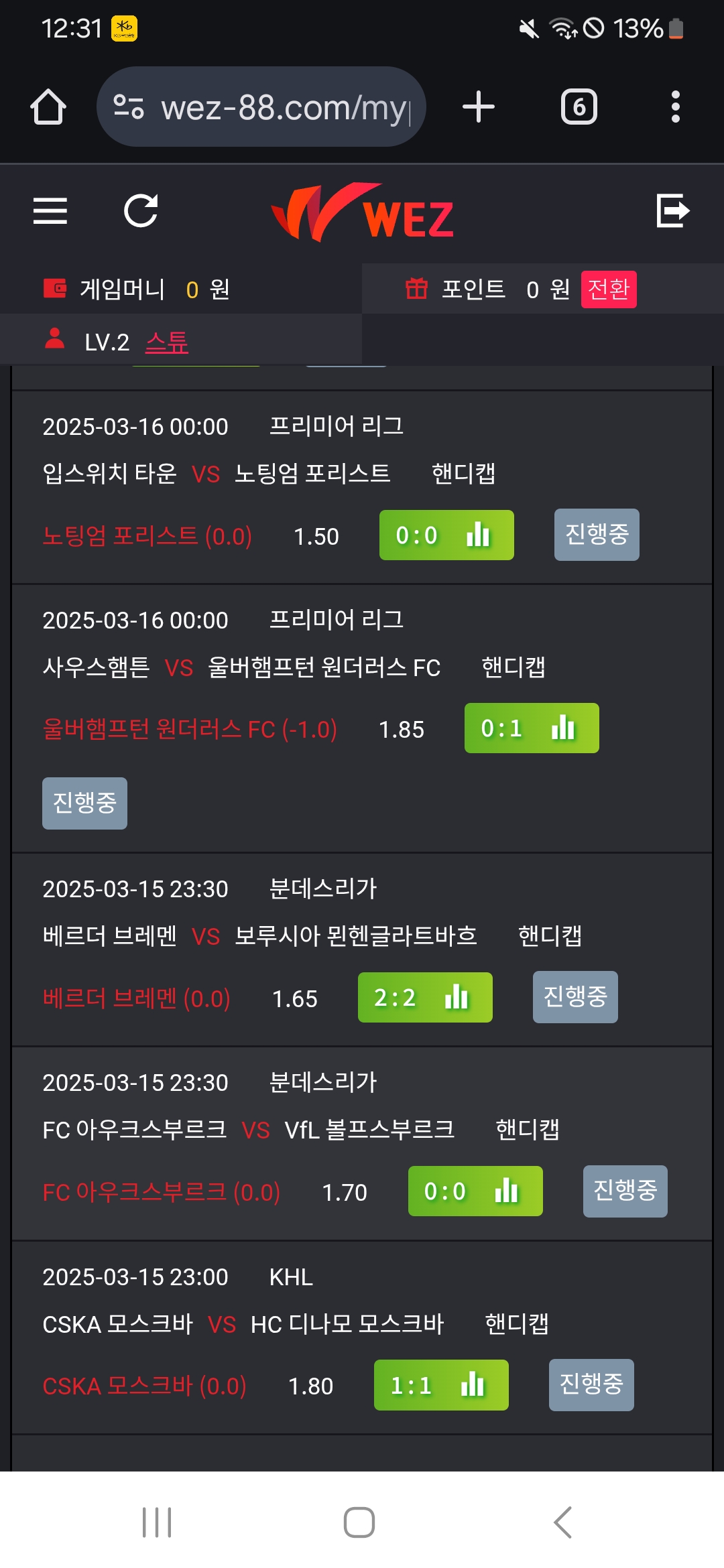Image resolution: width=724 pixels, height=1568 pixels.
Task: Log out using the exit icon
Action: pos(672,211)
